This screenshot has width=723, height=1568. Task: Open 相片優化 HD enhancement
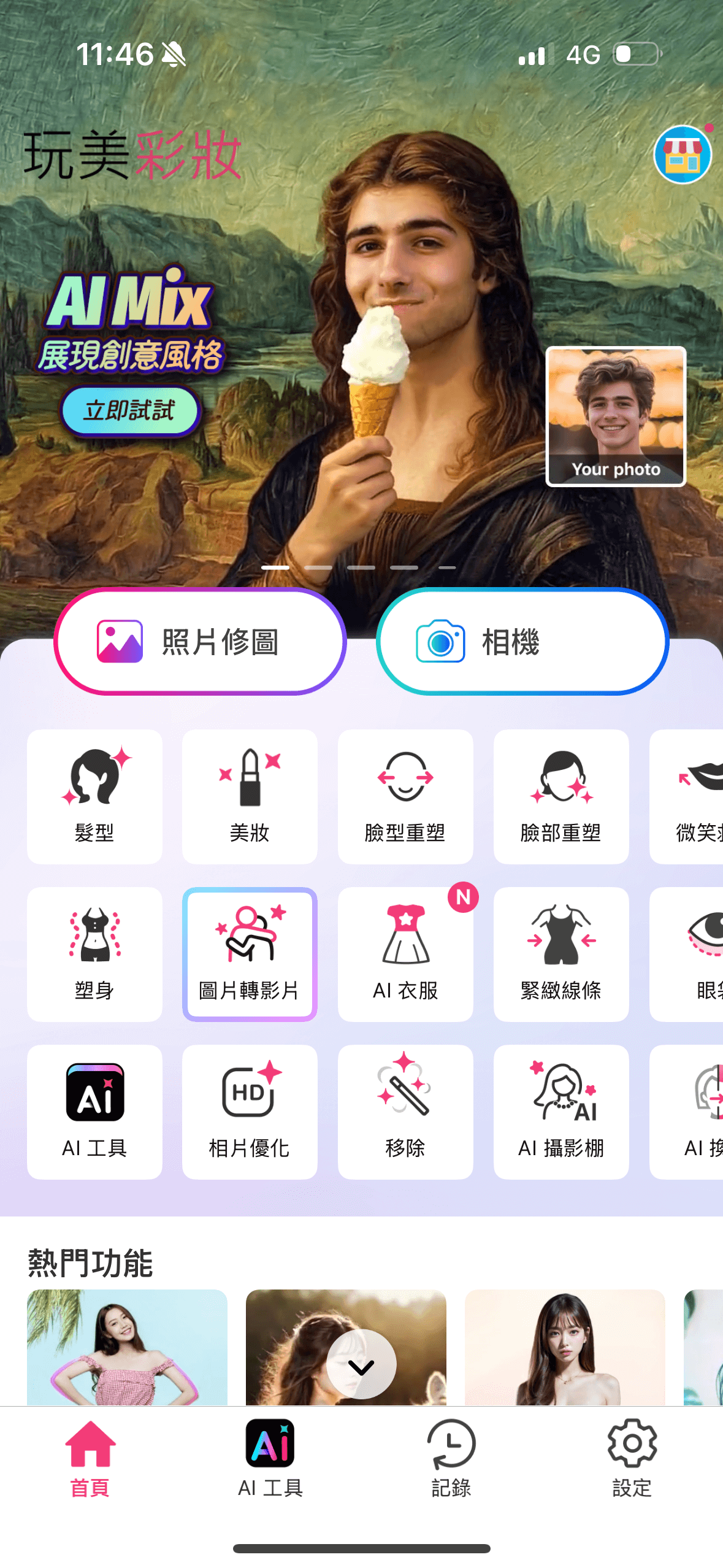click(x=250, y=1112)
